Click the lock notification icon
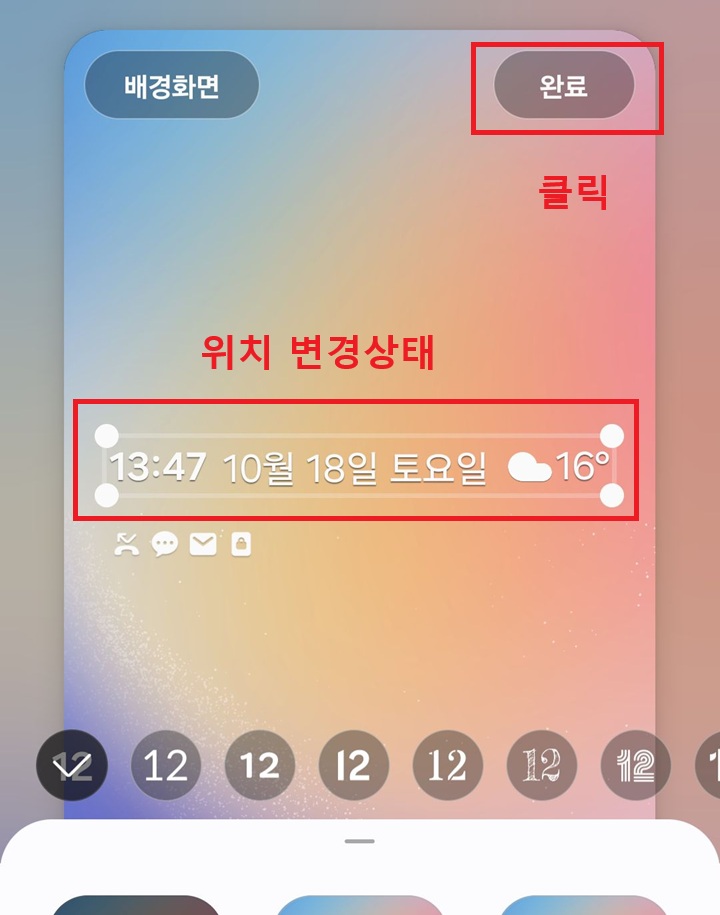This screenshot has width=720, height=915. point(240,545)
